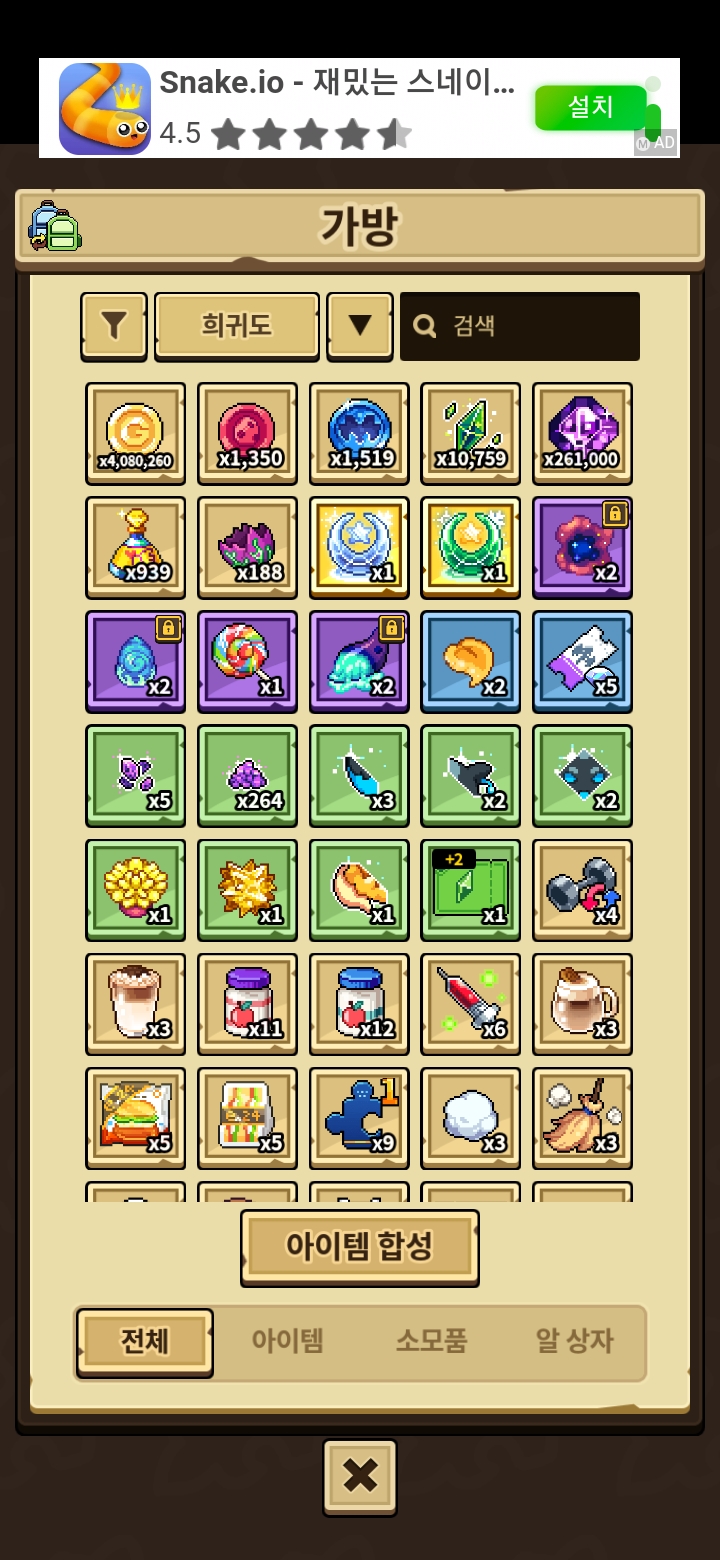
Task: Switch to the 전체 tab
Action: coord(145,1342)
